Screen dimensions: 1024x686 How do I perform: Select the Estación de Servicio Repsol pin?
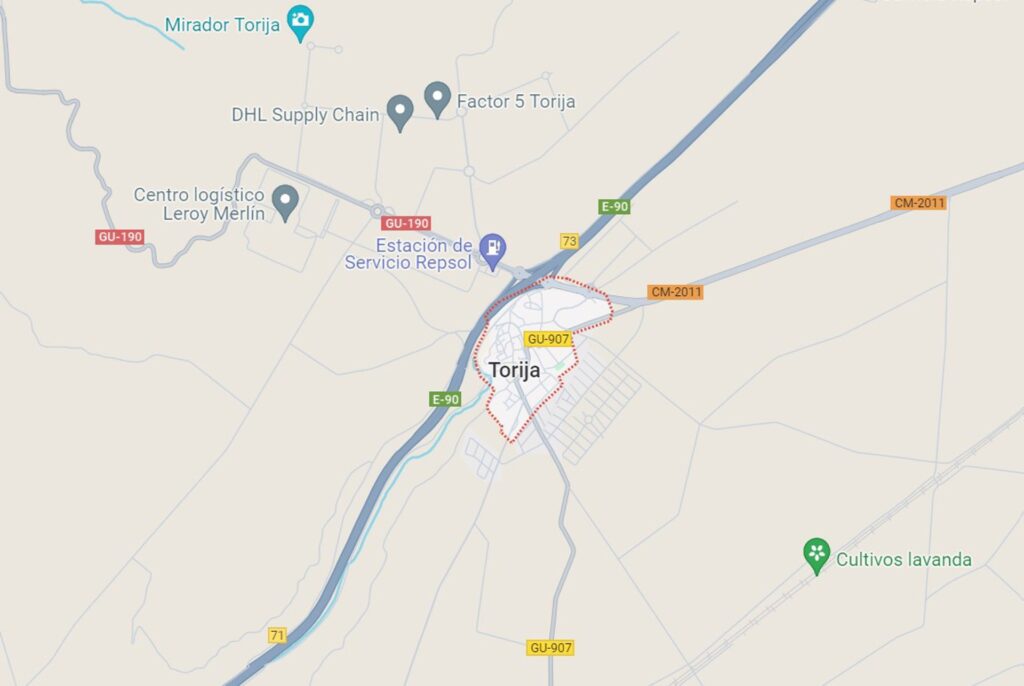pyautogui.click(x=492, y=248)
